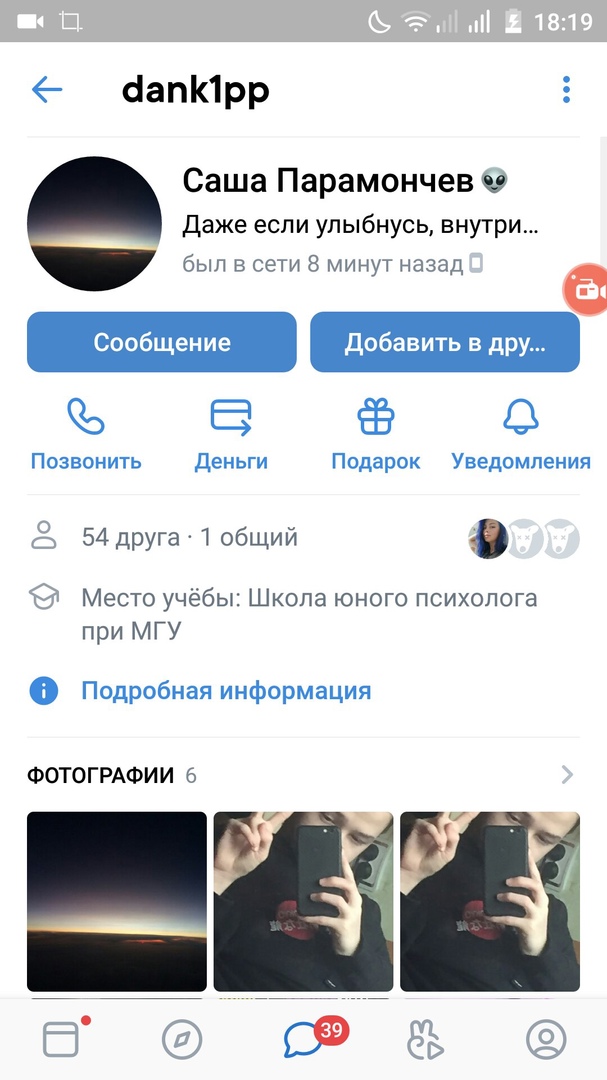Open Подробная информация link
607x1080 pixels.
point(226,690)
